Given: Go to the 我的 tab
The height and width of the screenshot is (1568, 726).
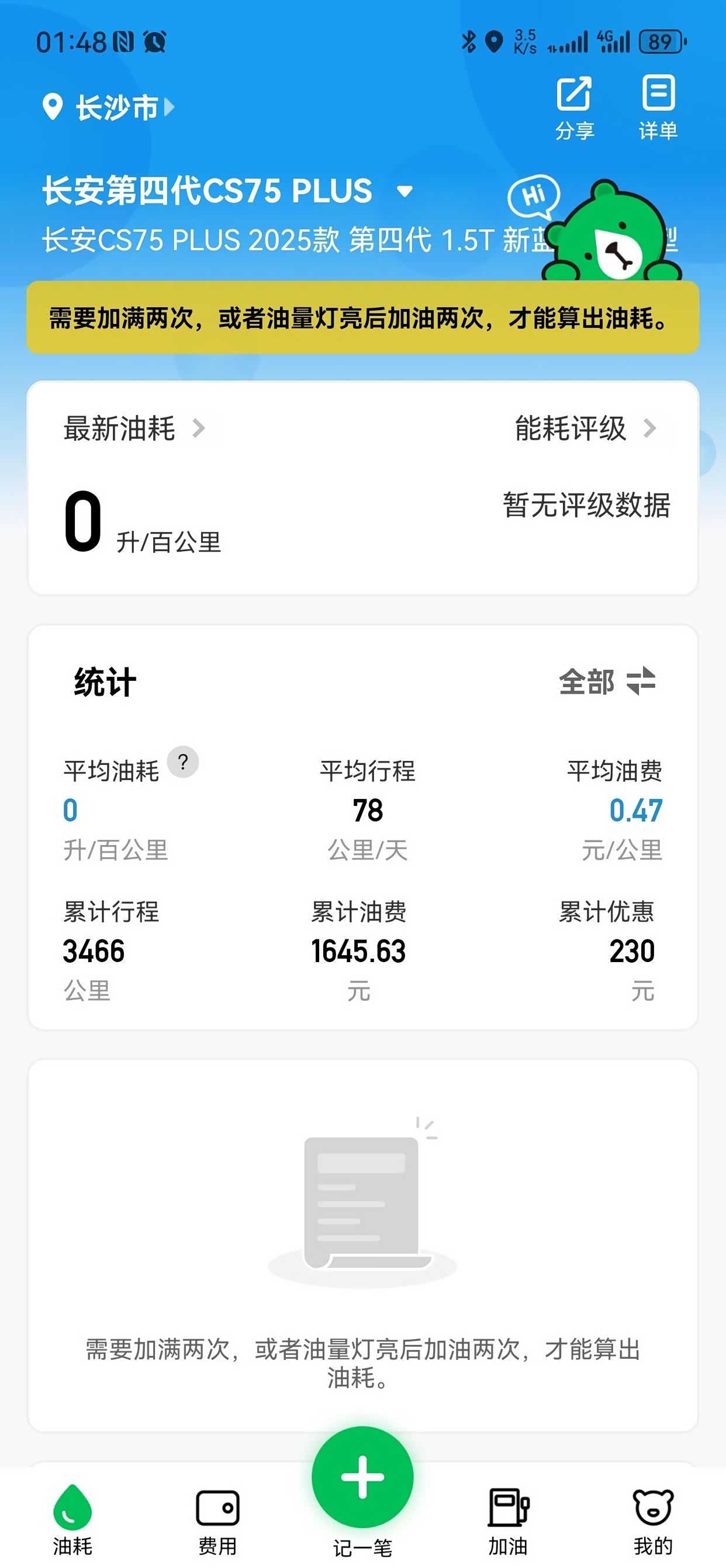Looking at the screenshot, I should (x=653, y=1519).
